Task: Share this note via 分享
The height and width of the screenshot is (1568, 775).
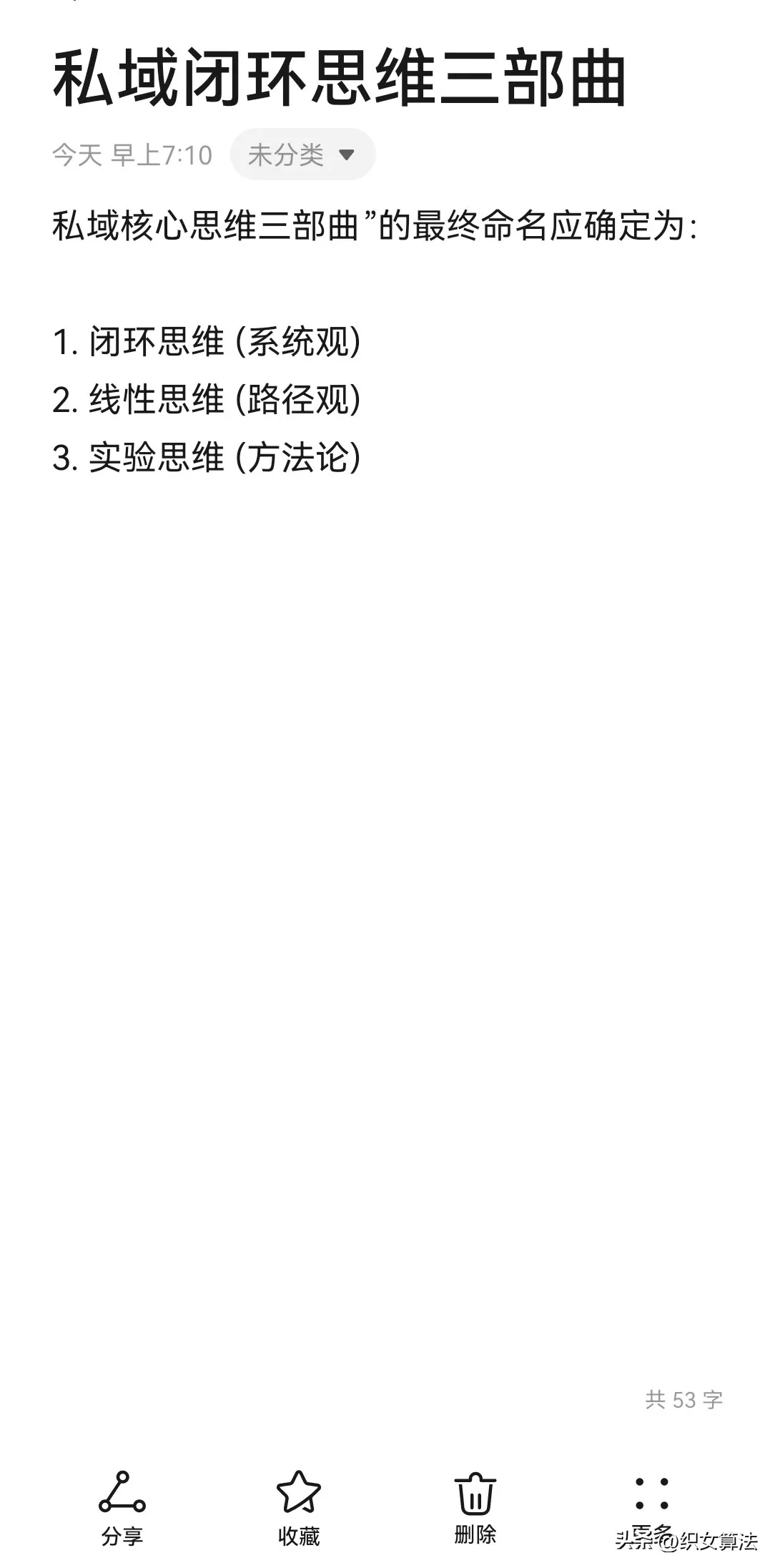Action: (x=122, y=1501)
